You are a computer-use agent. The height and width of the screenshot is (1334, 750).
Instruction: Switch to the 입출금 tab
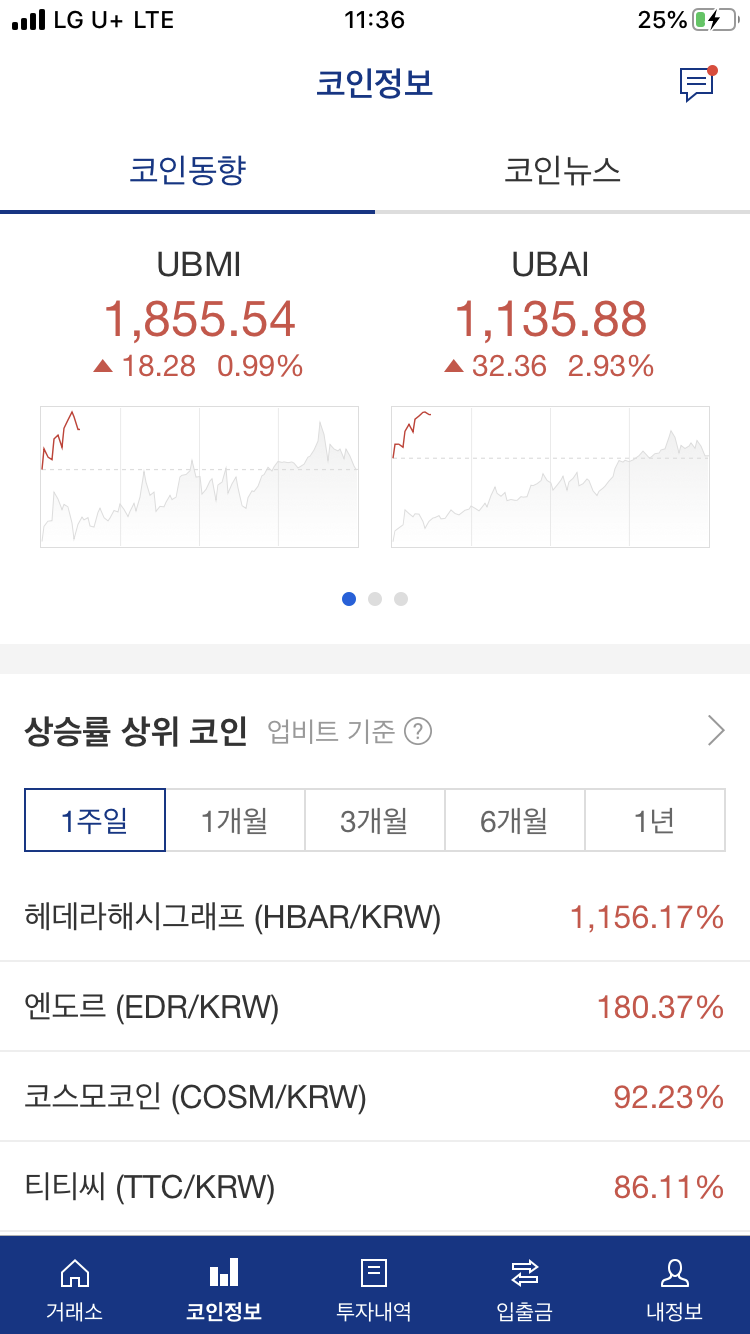click(x=524, y=1288)
